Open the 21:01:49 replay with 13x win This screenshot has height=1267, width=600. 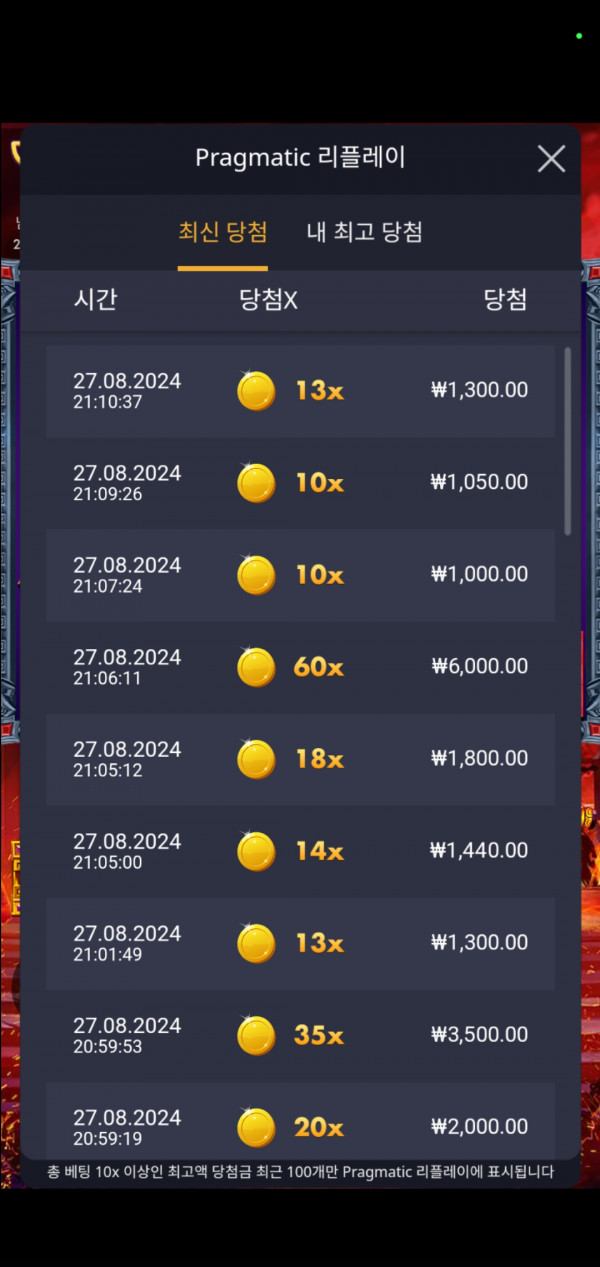click(x=300, y=943)
